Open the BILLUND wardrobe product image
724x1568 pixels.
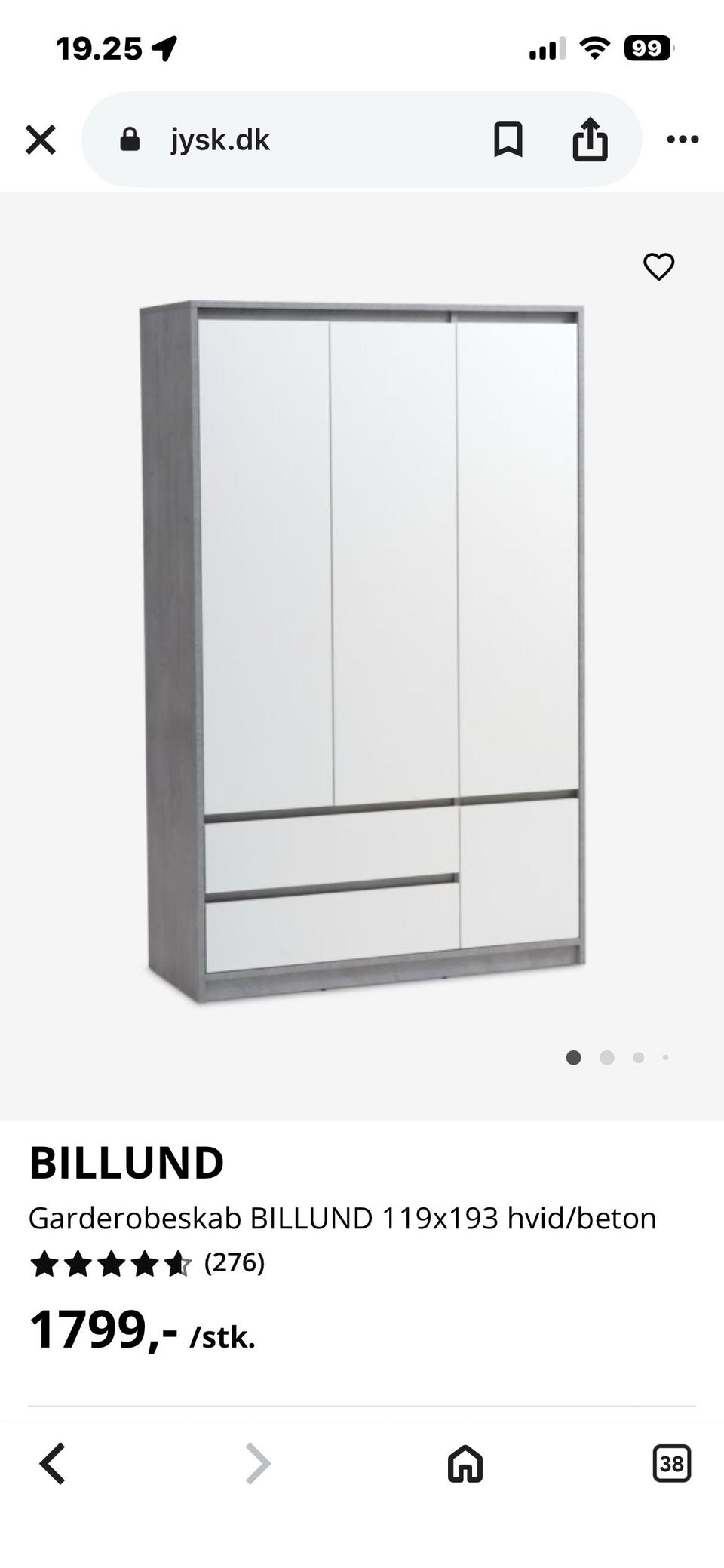point(362,653)
